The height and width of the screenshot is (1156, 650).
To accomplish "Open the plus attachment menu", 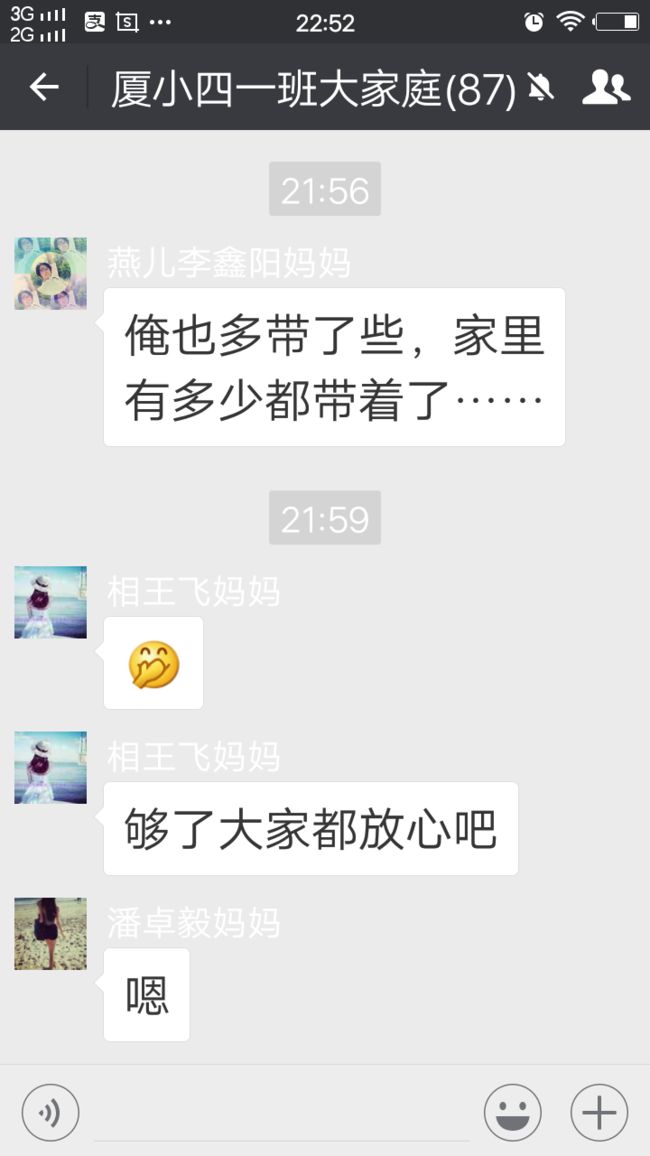I will 599,1113.
